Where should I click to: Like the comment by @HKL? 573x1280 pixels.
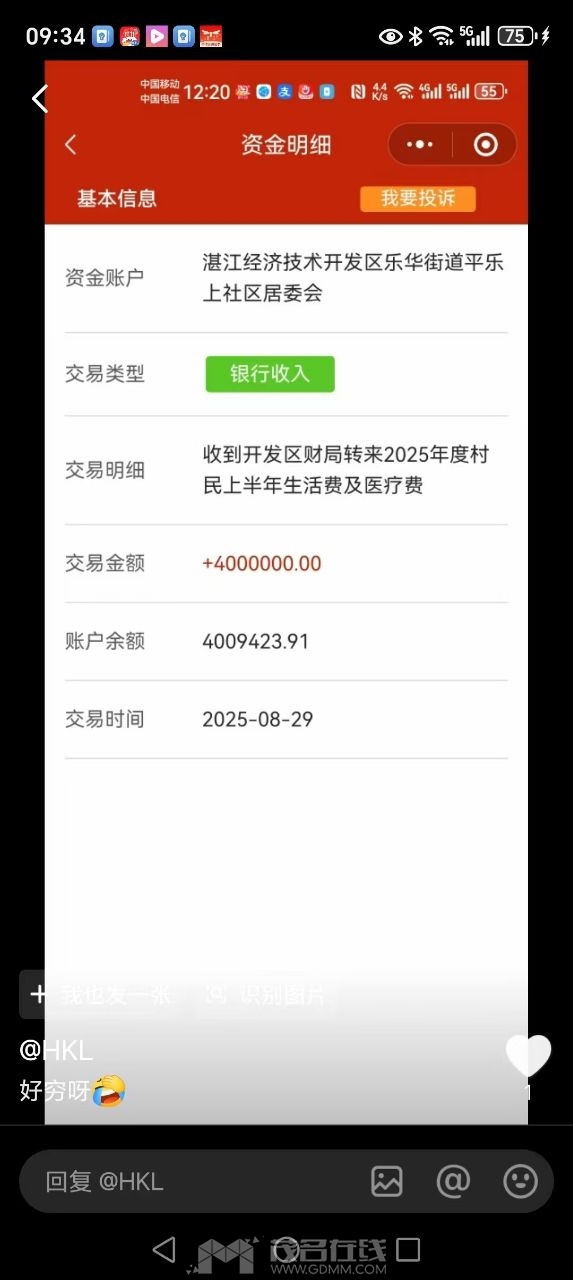point(528,1056)
